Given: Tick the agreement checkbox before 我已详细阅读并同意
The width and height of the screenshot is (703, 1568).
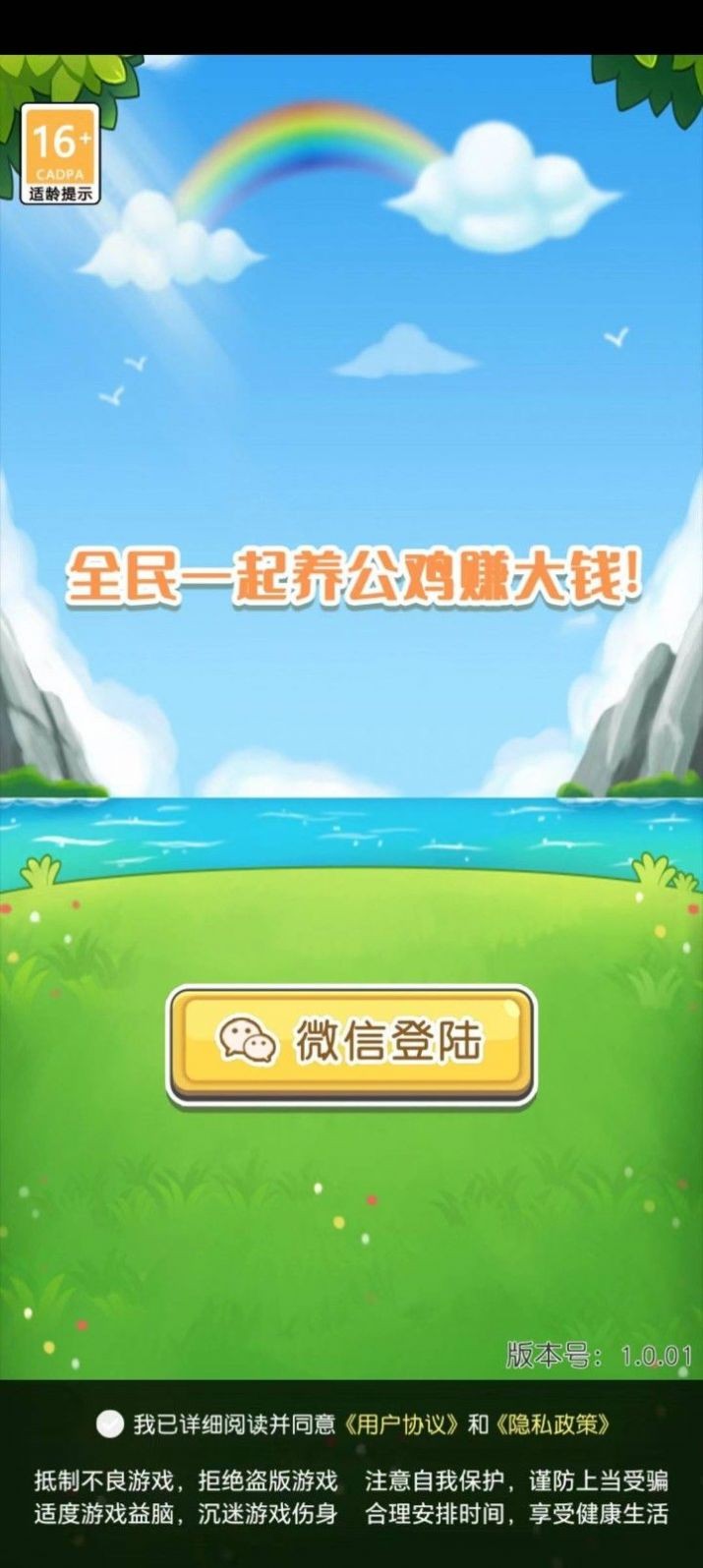Looking at the screenshot, I should tap(110, 1423).
